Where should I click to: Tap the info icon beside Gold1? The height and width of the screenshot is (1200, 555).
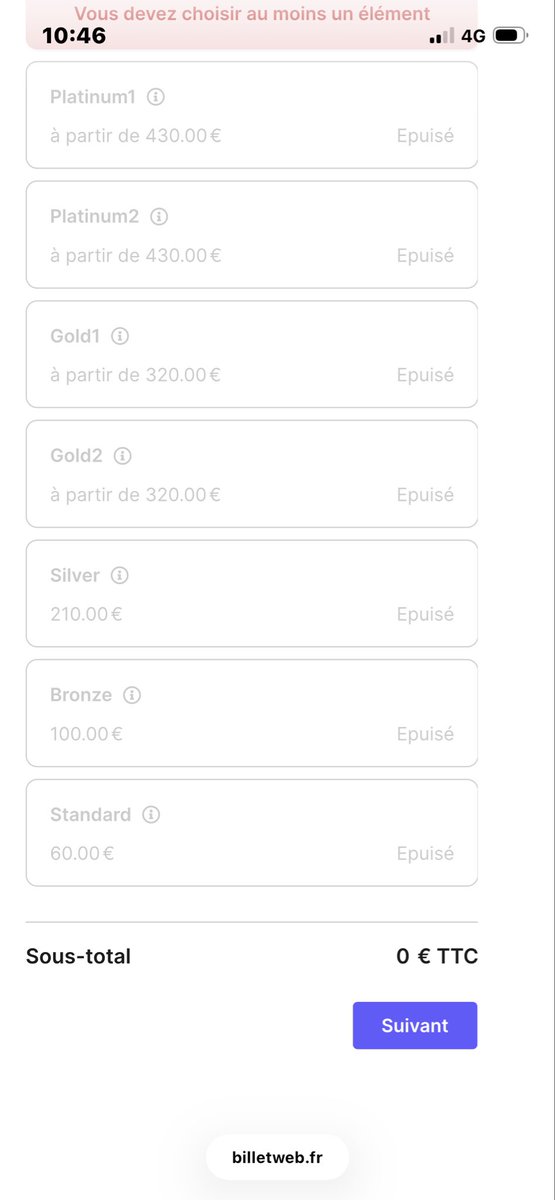coord(120,336)
